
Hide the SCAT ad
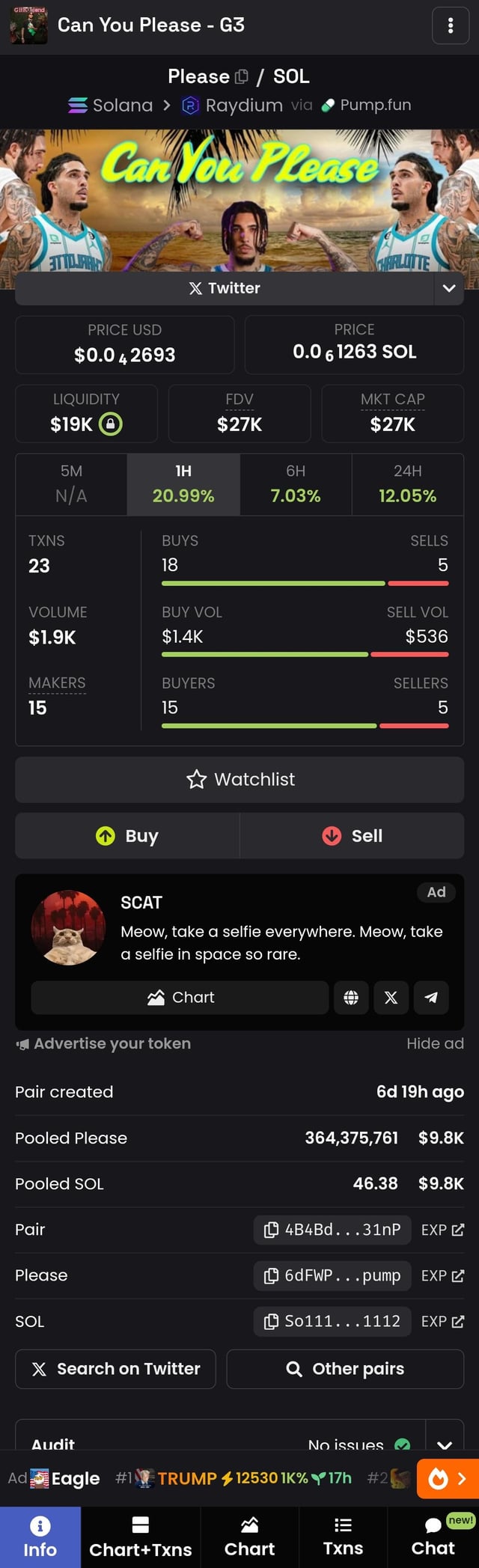[434, 1043]
